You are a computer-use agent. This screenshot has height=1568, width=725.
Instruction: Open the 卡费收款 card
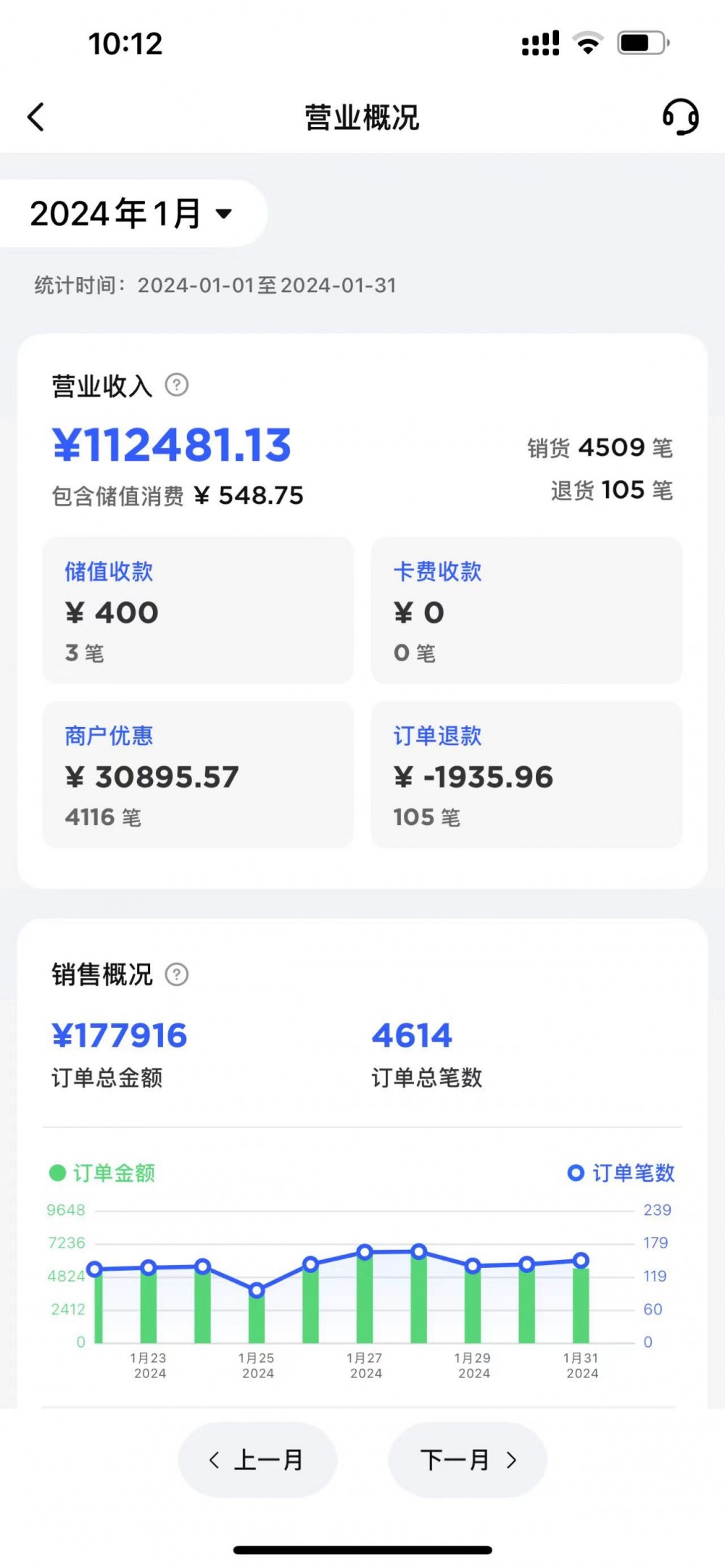(x=527, y=610)
